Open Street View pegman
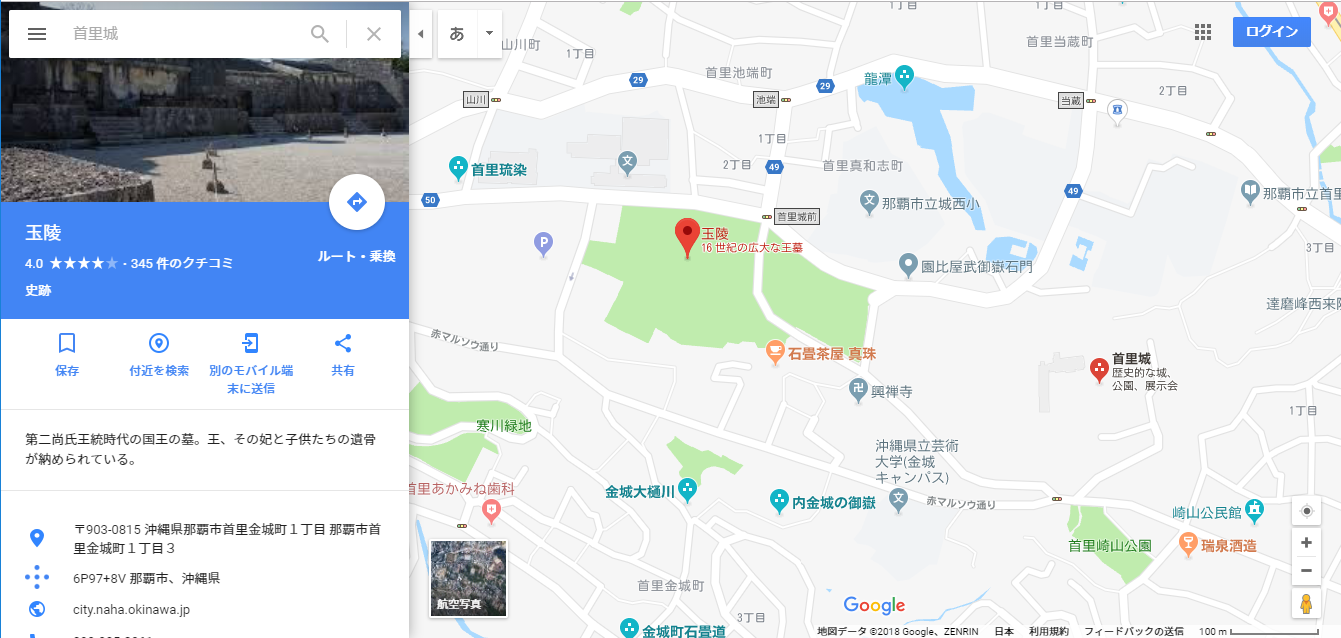The width and height of the screenshot is (1341, 638). (x=1306, y=603)
